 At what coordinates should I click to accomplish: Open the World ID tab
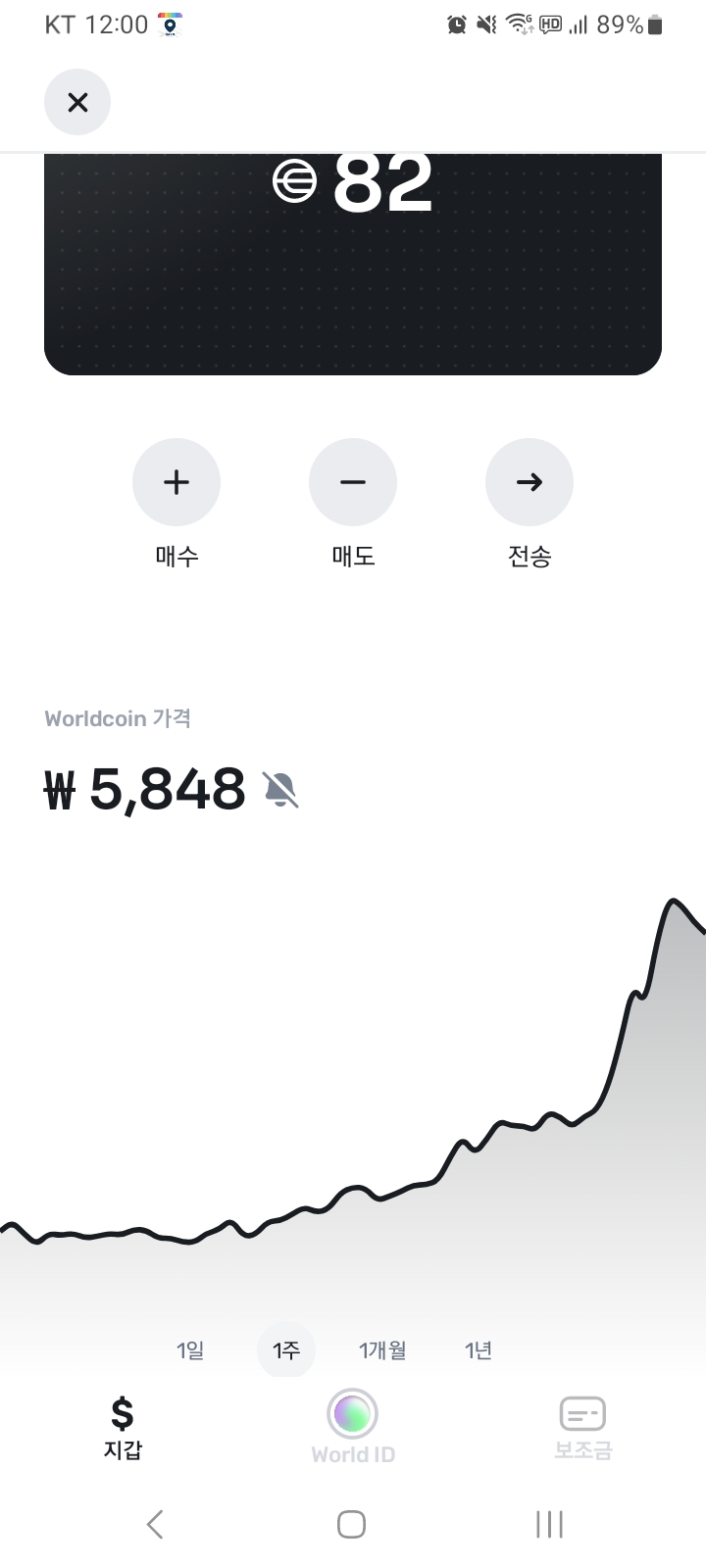353,1427
